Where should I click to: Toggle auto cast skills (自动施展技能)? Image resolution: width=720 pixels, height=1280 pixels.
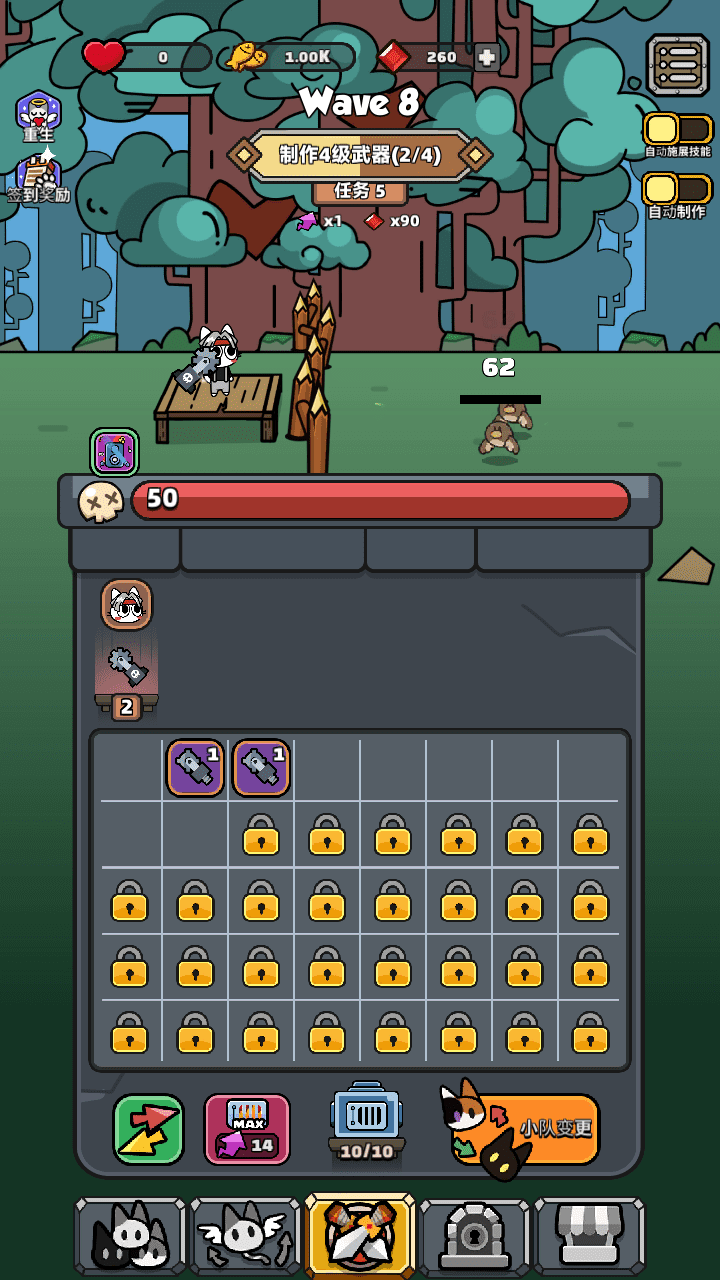(x=678, y=130)
